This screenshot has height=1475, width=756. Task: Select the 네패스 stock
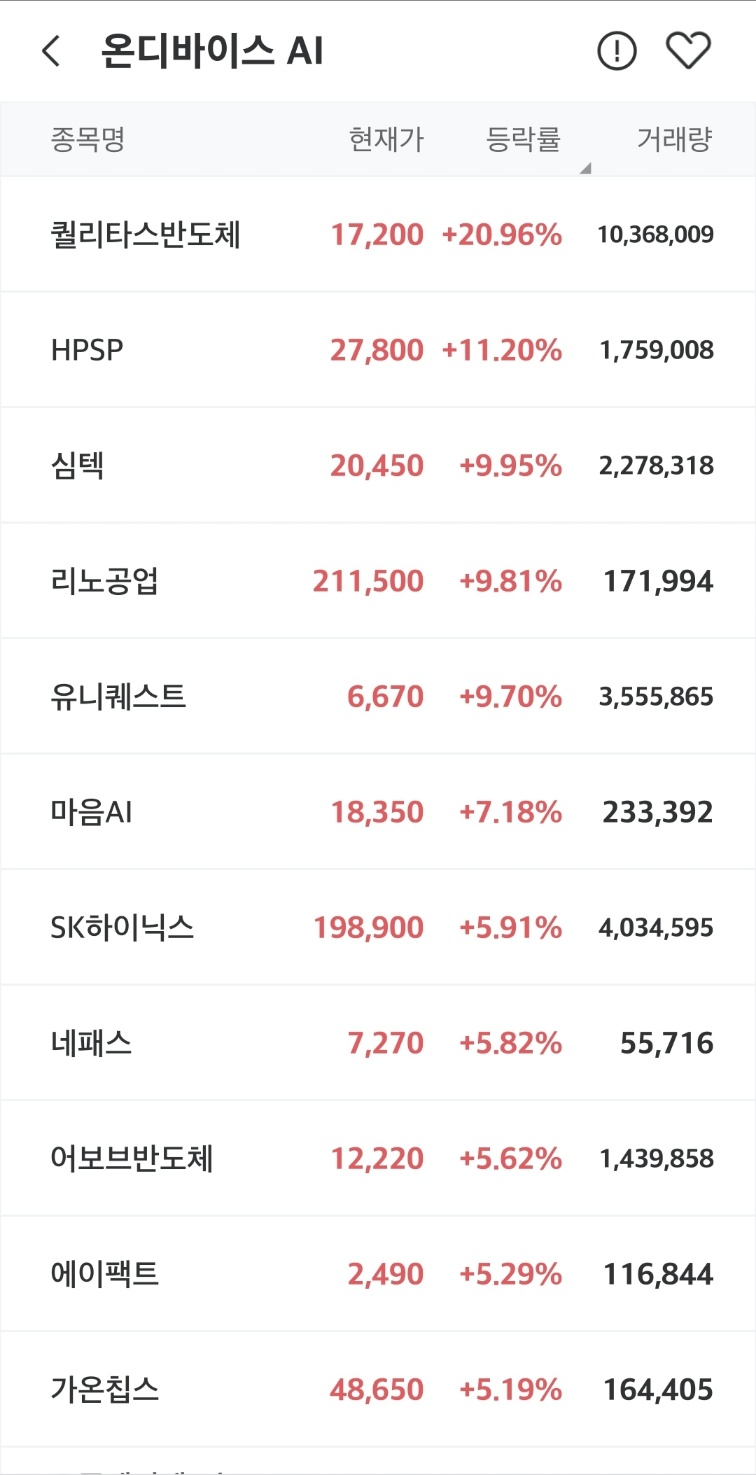(378, 1043)
